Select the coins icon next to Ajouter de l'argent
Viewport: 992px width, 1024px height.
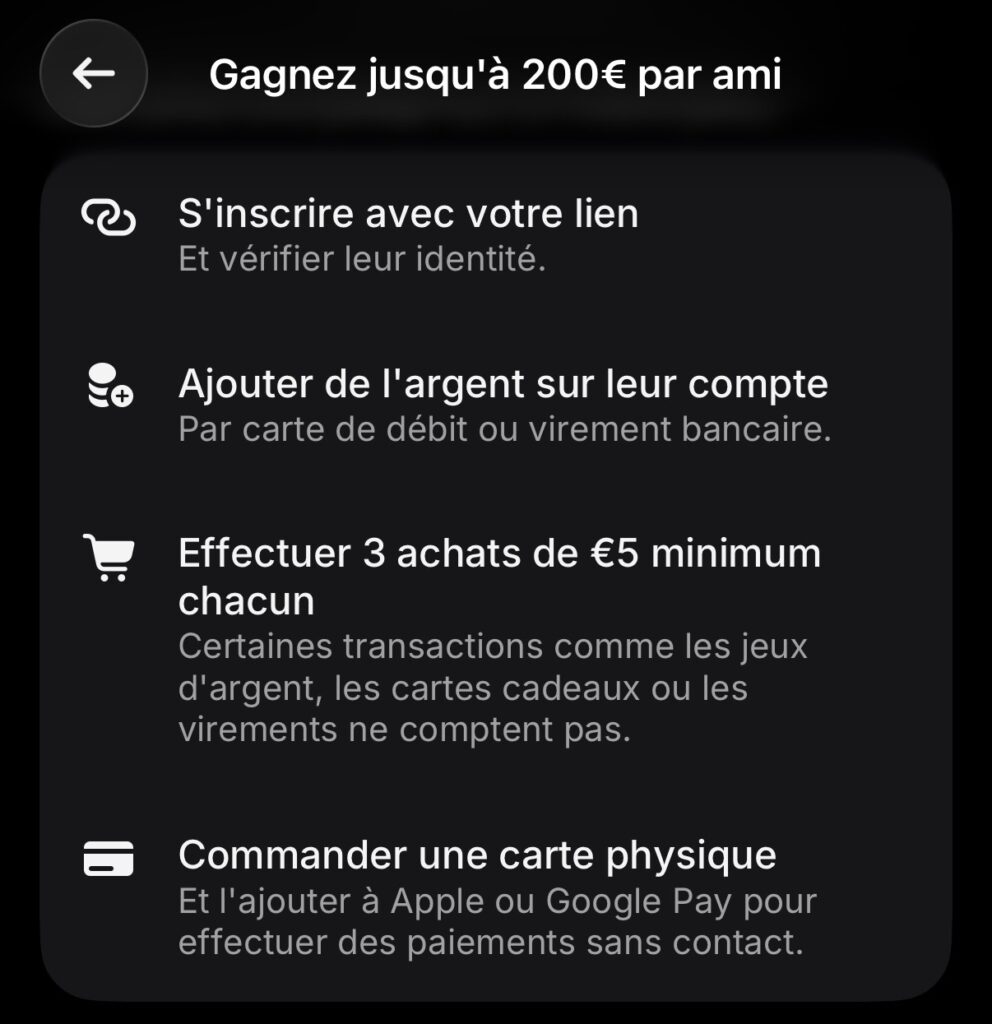click(110, 385)
